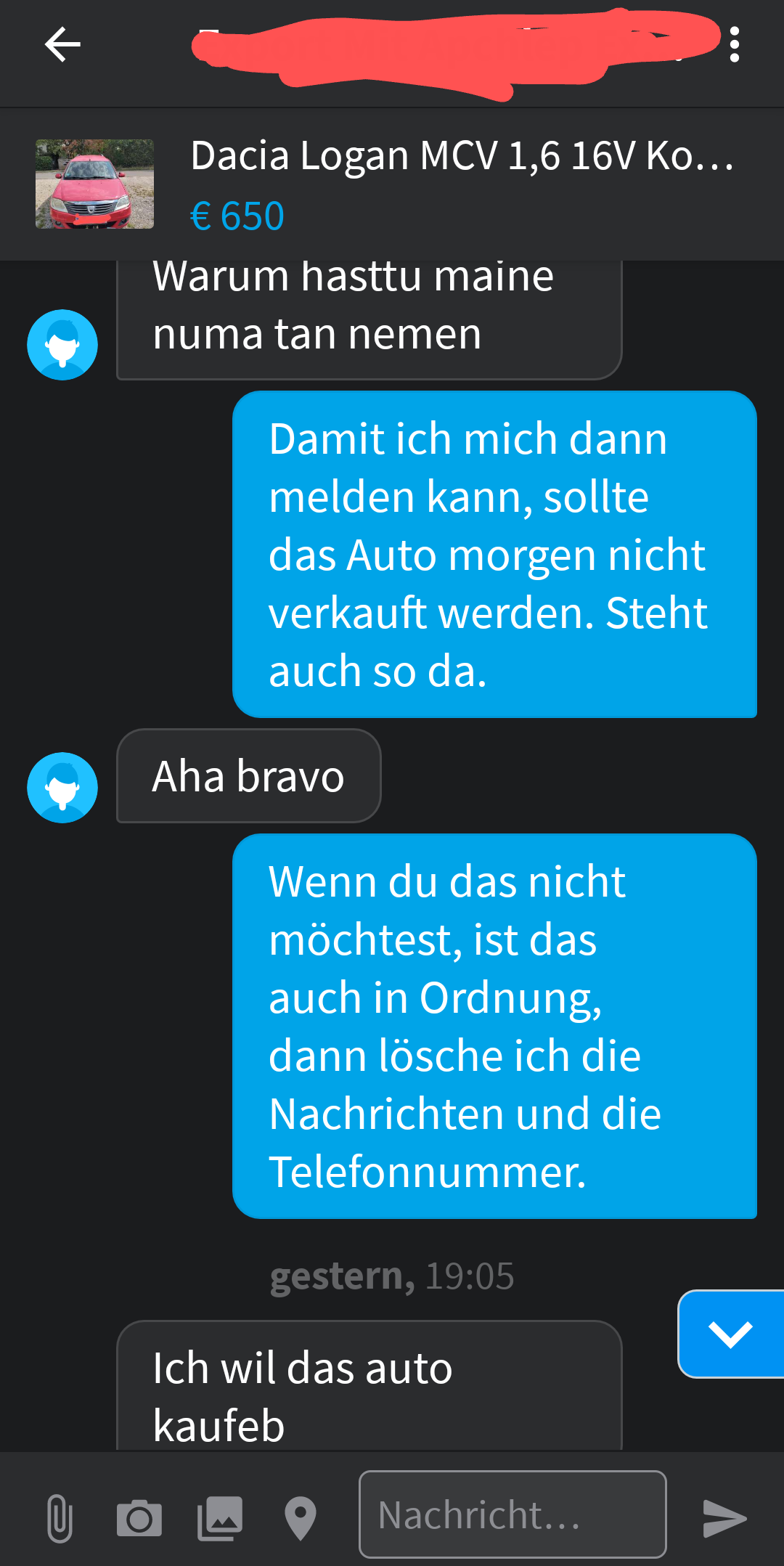Open the camera to take a photo
The image size is (784, 1566).
(x=139, y=1518)
